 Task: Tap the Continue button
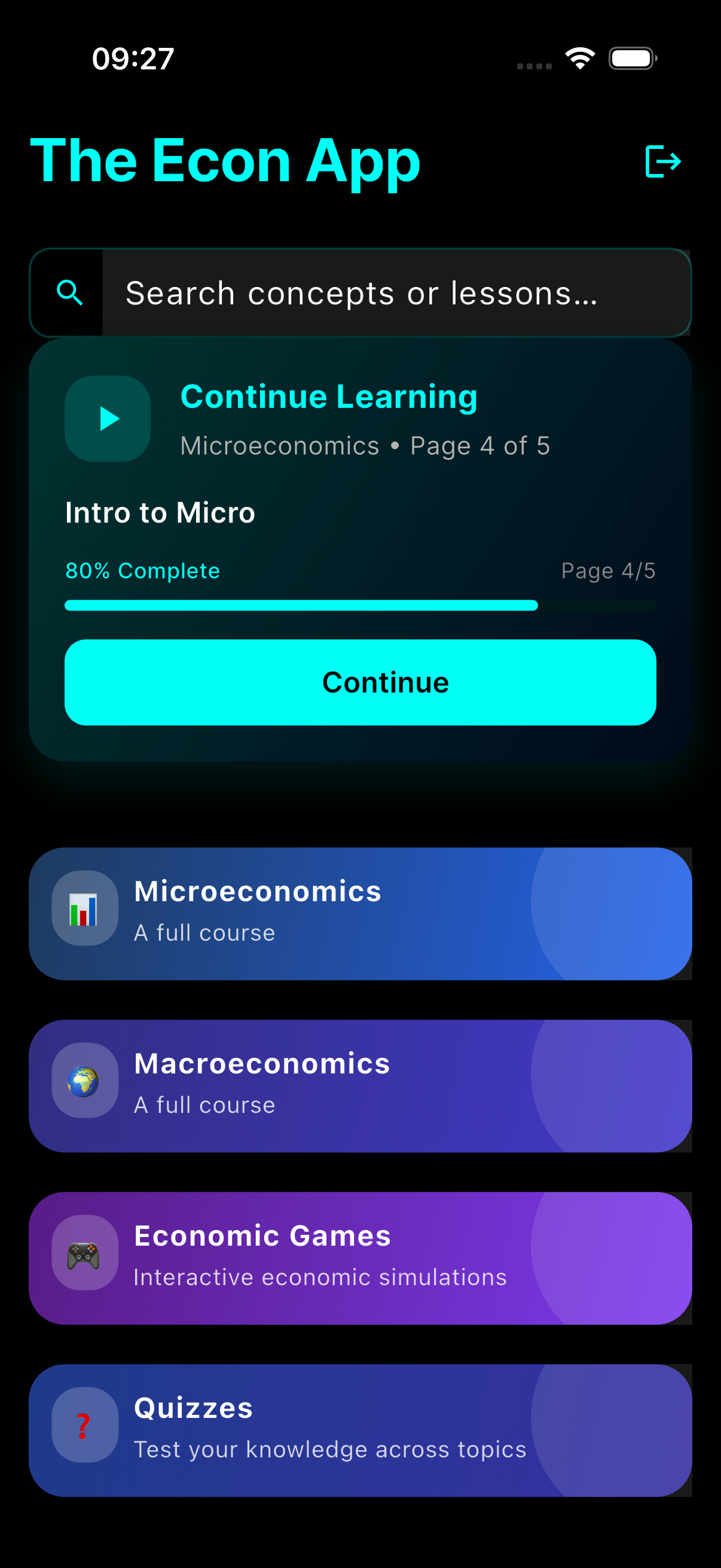(360, 682)
